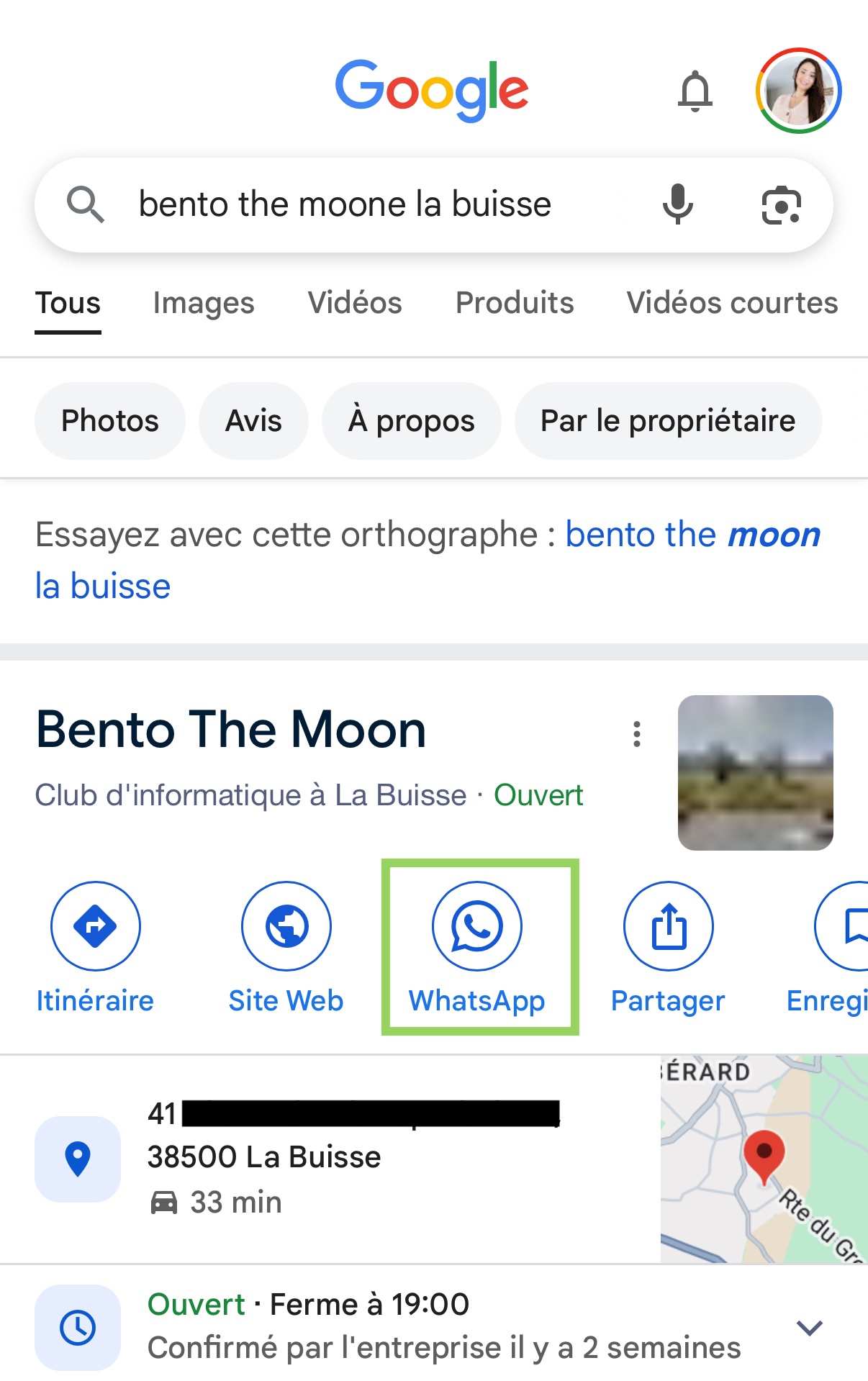This screenshot has height=1381, width=868.
Task: Open the overflow menu beside Bento The Moon
Action: tap(636, 734)
